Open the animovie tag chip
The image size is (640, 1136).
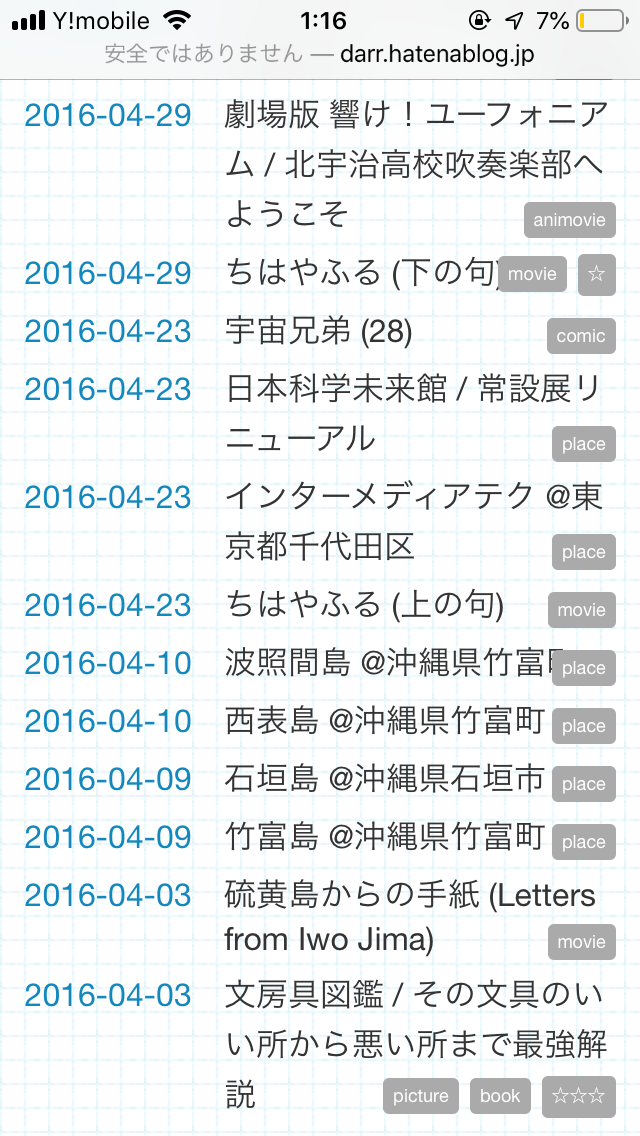point(569,220)
